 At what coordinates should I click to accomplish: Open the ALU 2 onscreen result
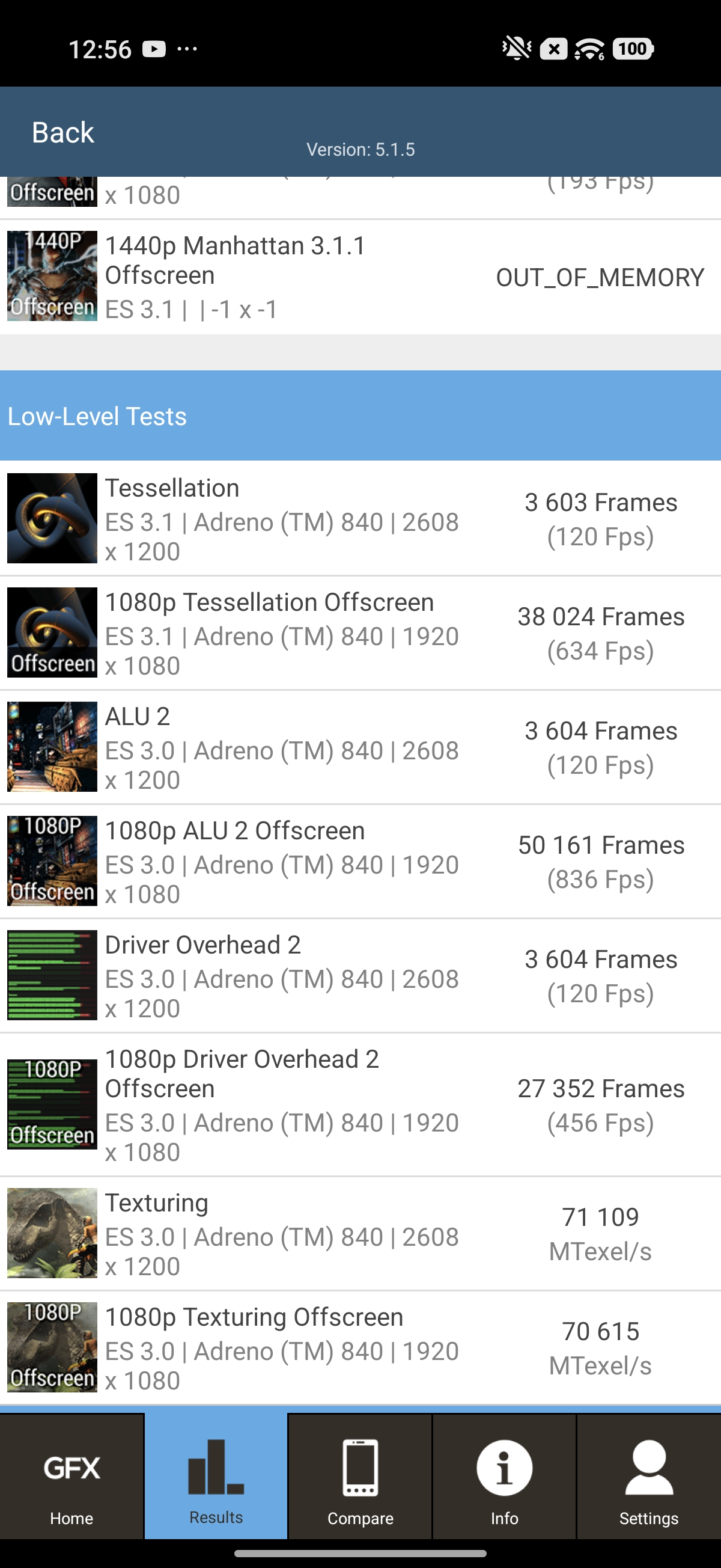360,747
